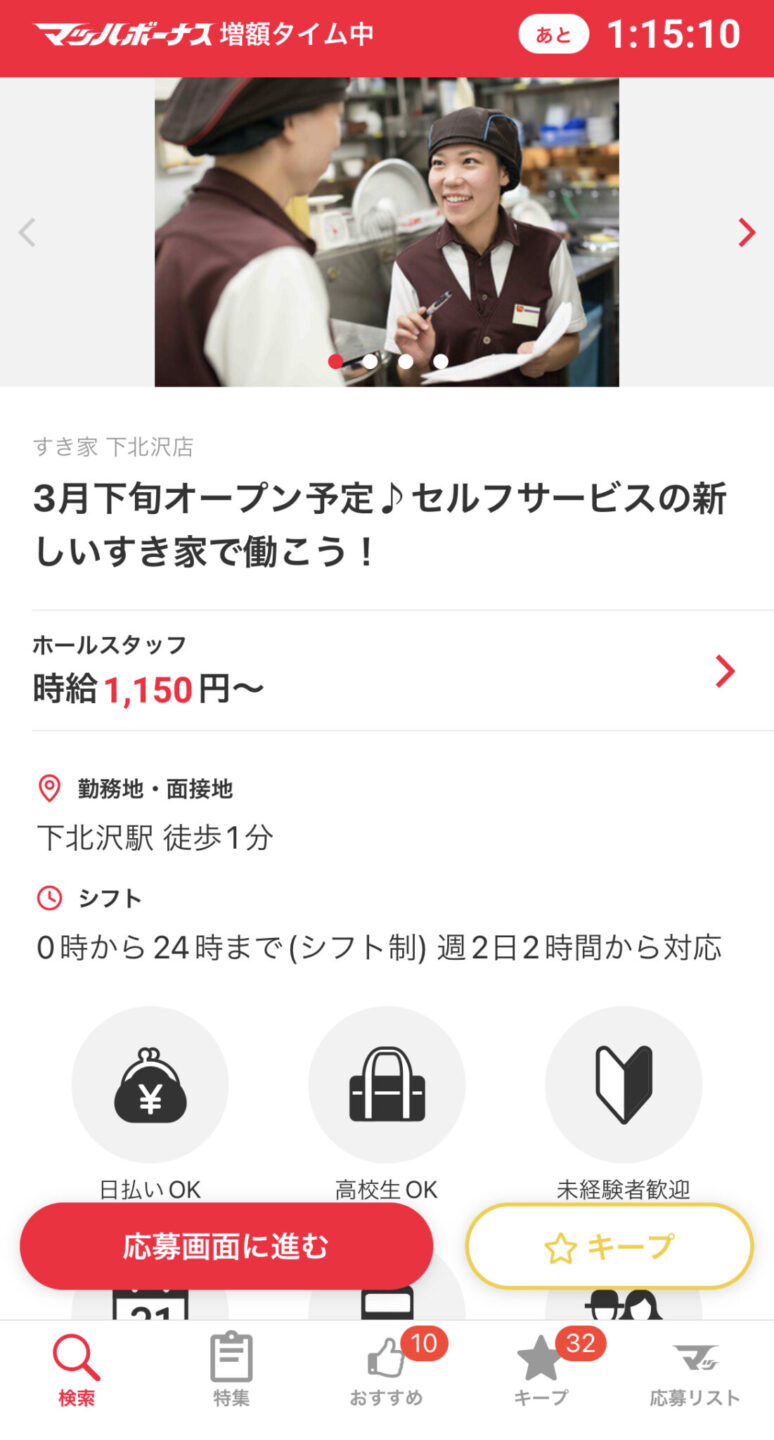Show the next job photo with right arrow
Viewport: 774px width, 1440px height.
coord(746,232)
